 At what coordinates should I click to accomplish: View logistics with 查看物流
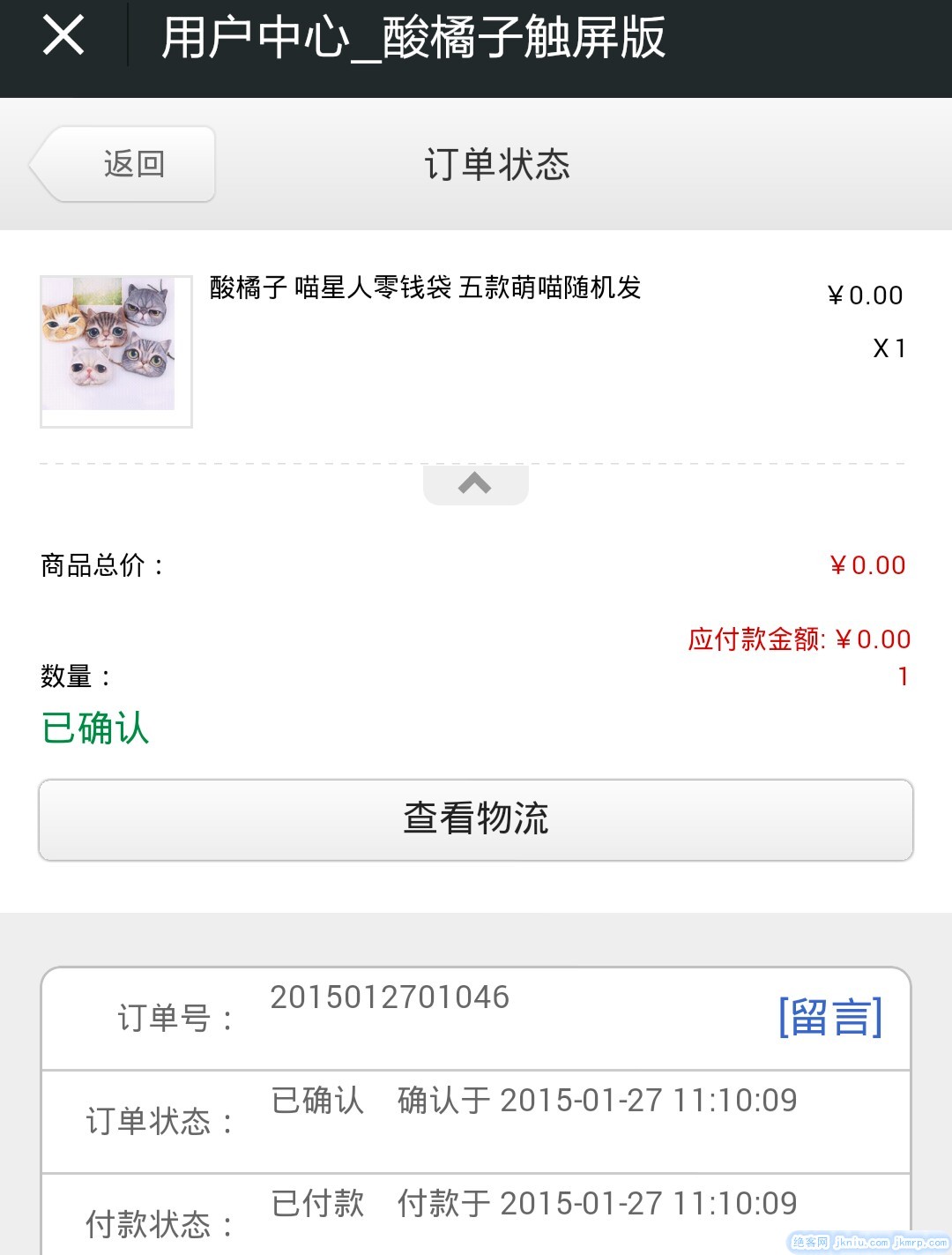(x=475, y=819)
